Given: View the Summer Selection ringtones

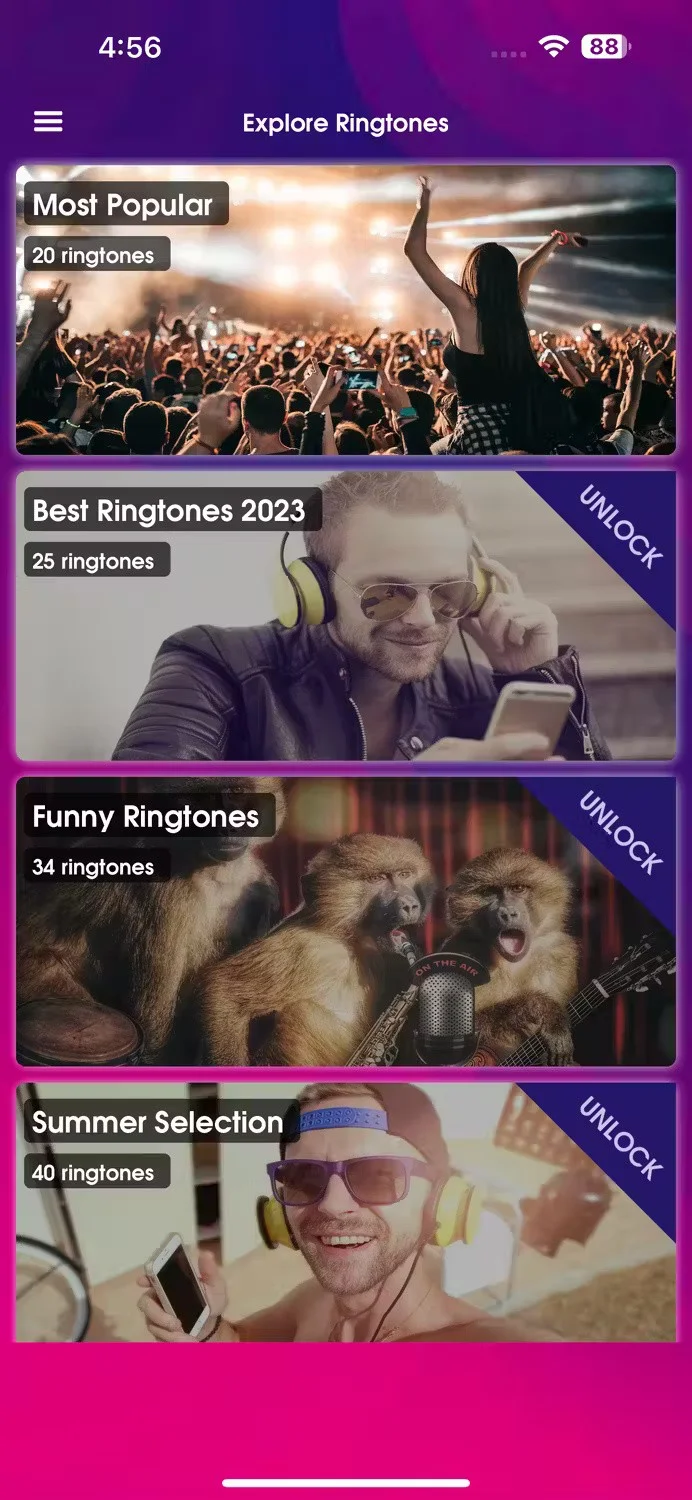Looking at the screenshot, I should coord(346,1212).
